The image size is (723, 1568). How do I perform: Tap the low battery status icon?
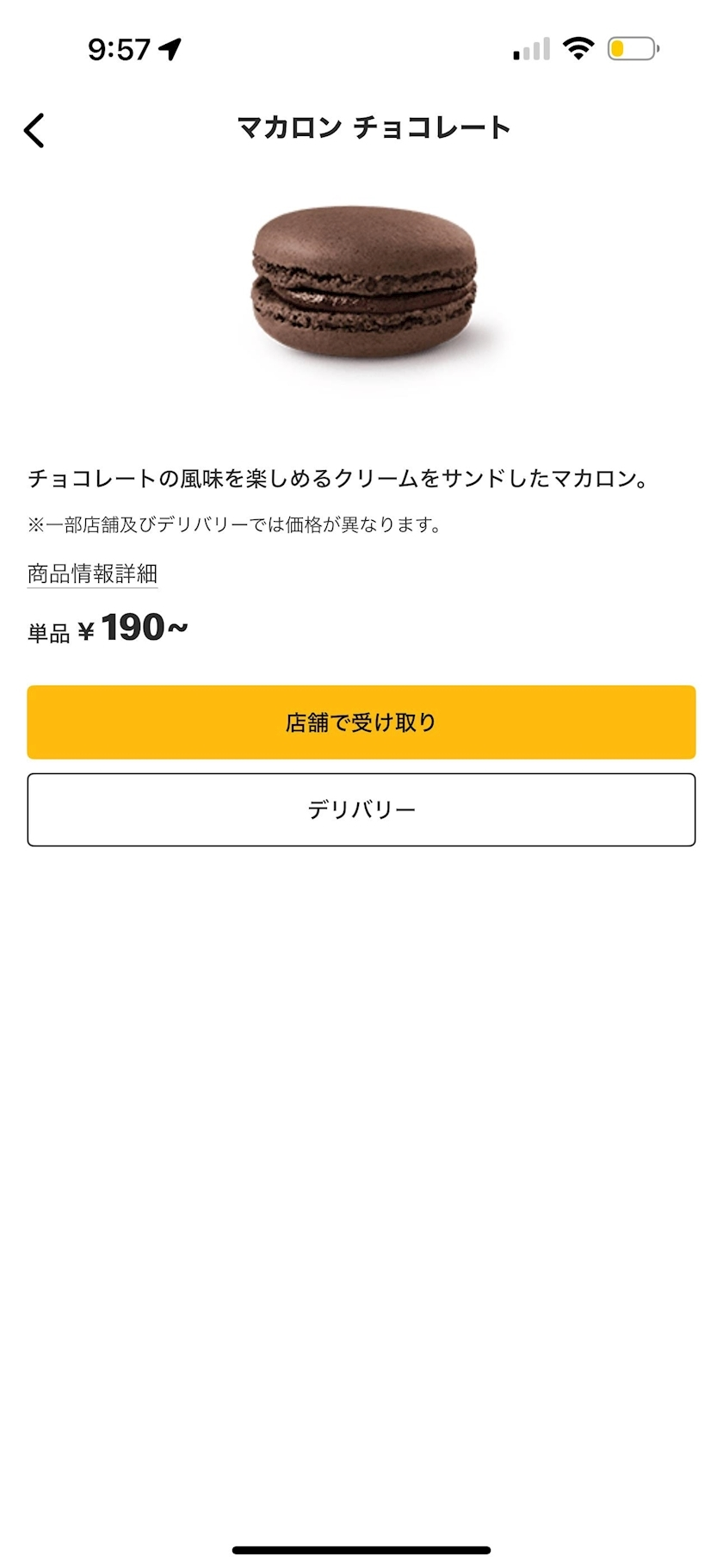tap(632, 49)
